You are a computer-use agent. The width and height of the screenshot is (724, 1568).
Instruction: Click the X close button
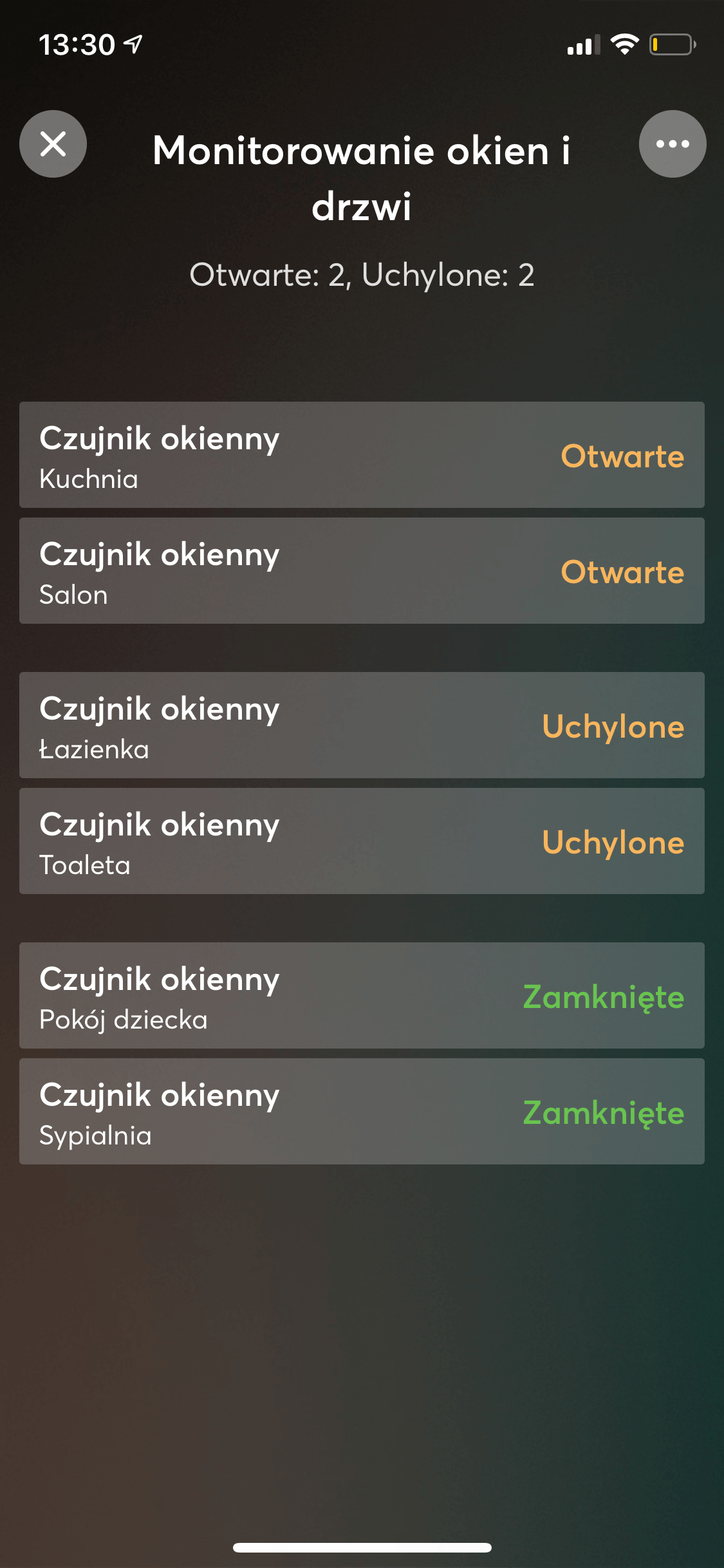click(x=53, y=144)
